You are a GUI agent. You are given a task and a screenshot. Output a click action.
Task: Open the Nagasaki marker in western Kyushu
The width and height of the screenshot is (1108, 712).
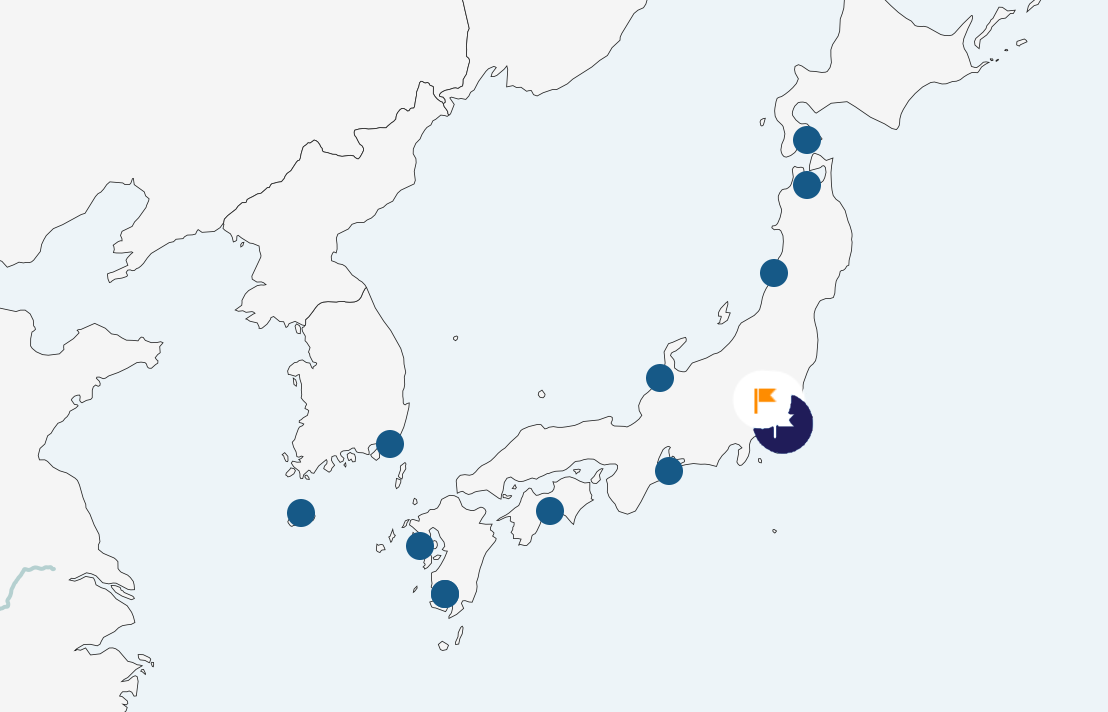420,545
